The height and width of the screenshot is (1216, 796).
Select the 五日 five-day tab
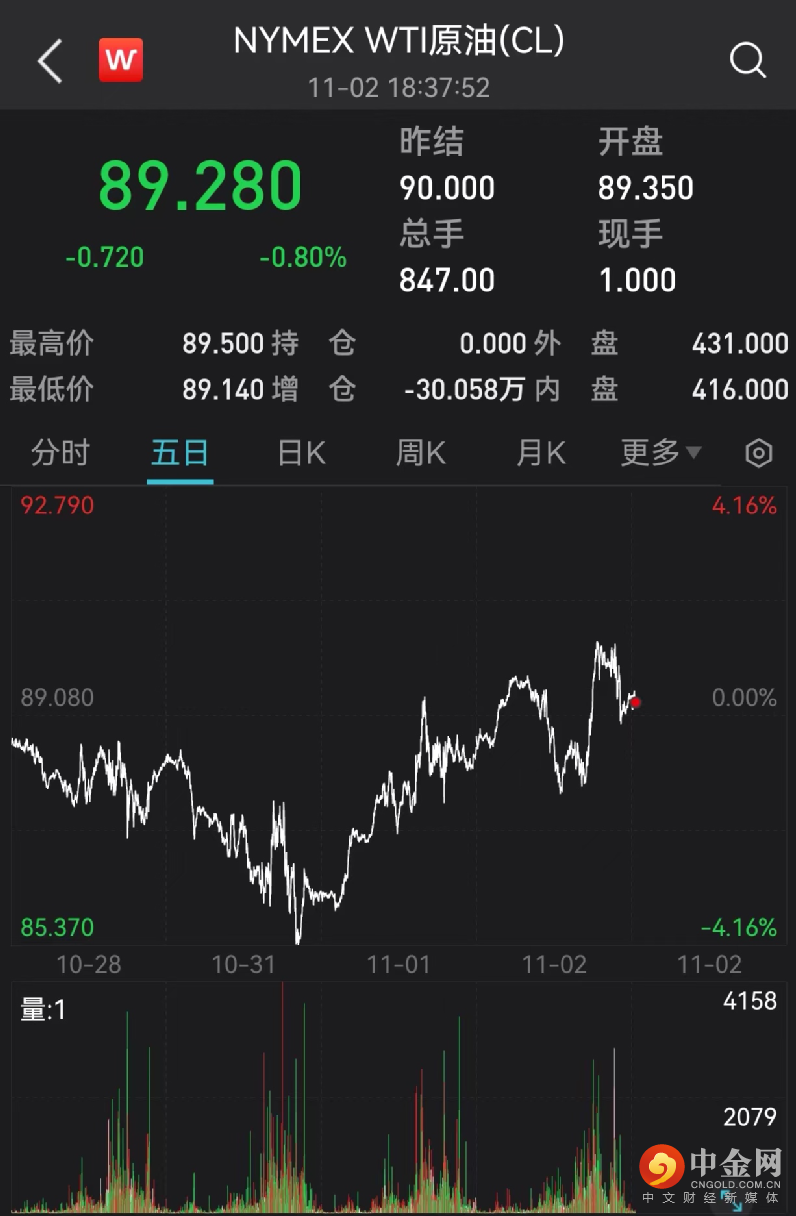click(x=180, y=453)
